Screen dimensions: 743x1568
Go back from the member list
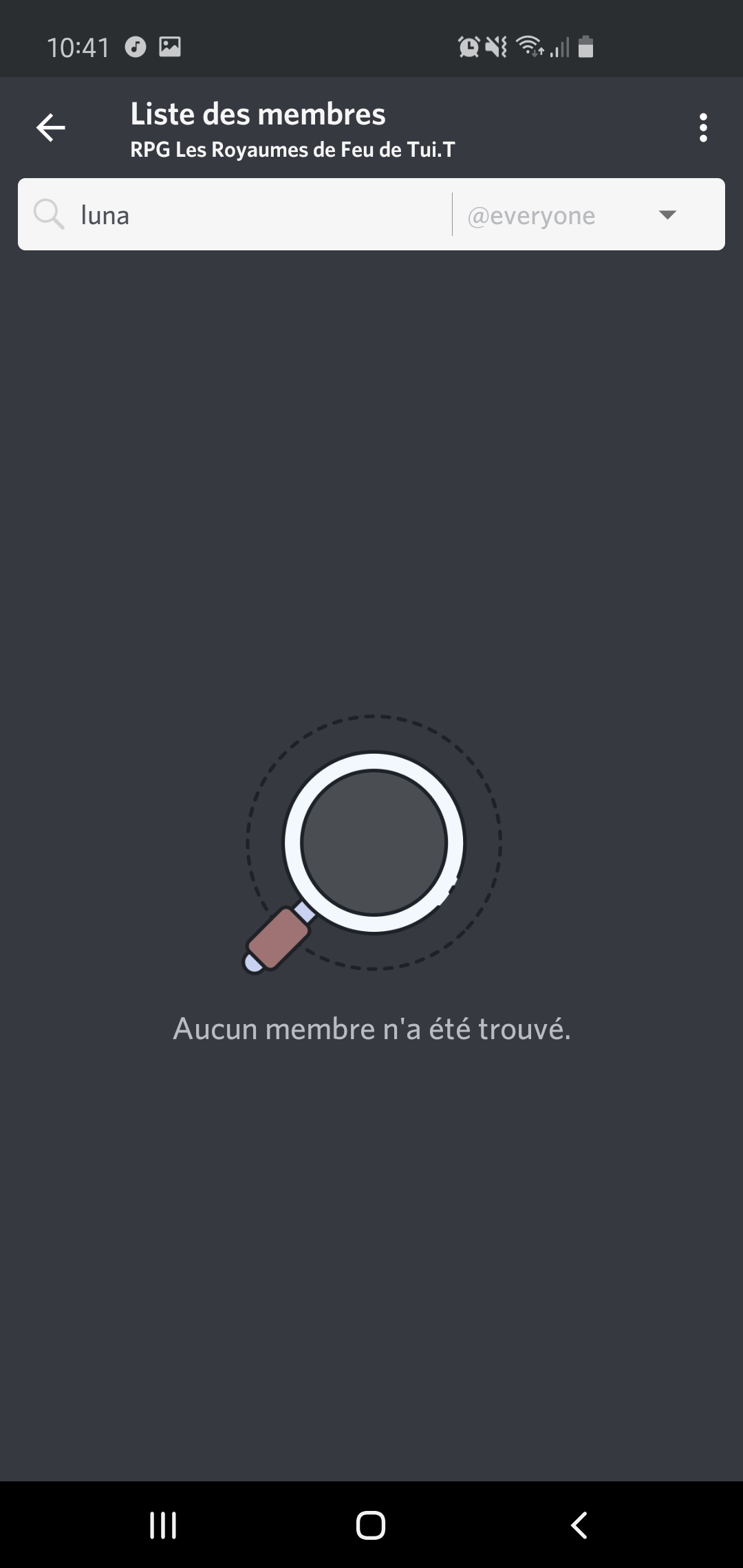[51, 128]
